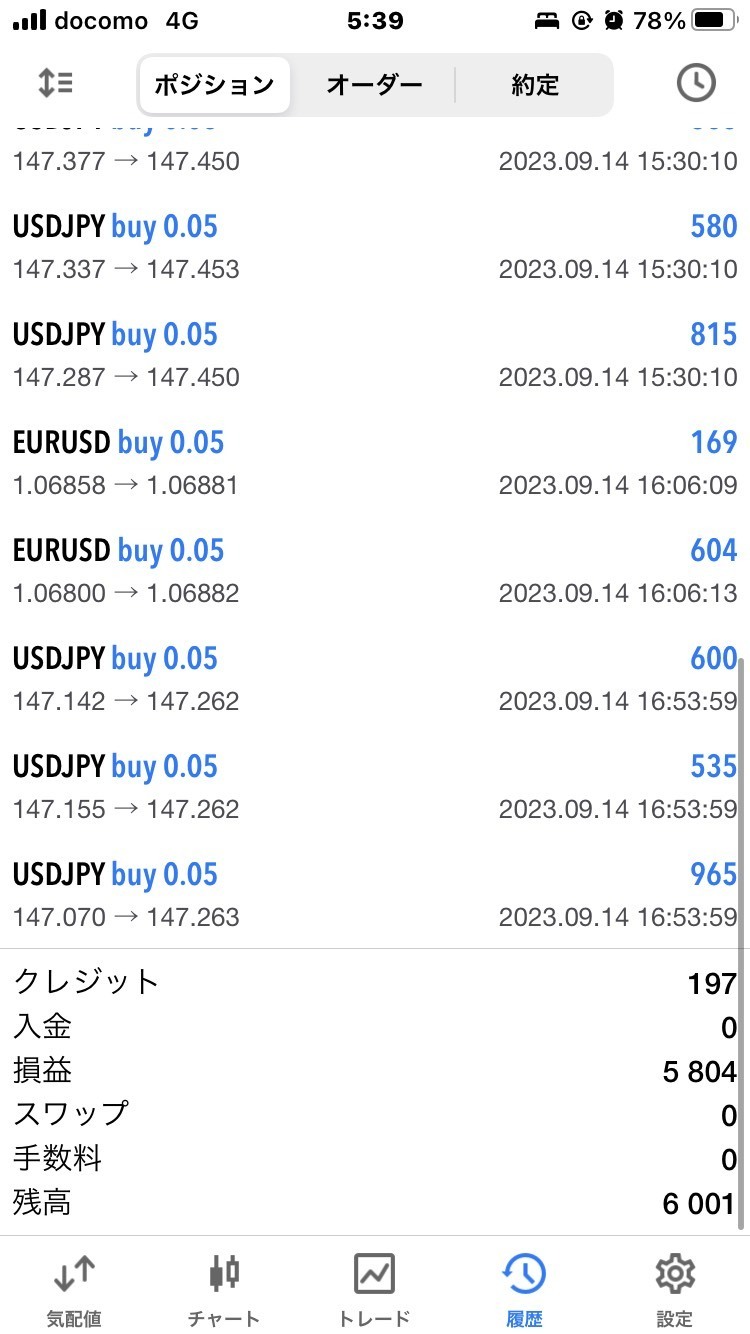View the USDJPY trade with profit 600
Viewport: 750px width, 1334px height.
pos(375,679)
